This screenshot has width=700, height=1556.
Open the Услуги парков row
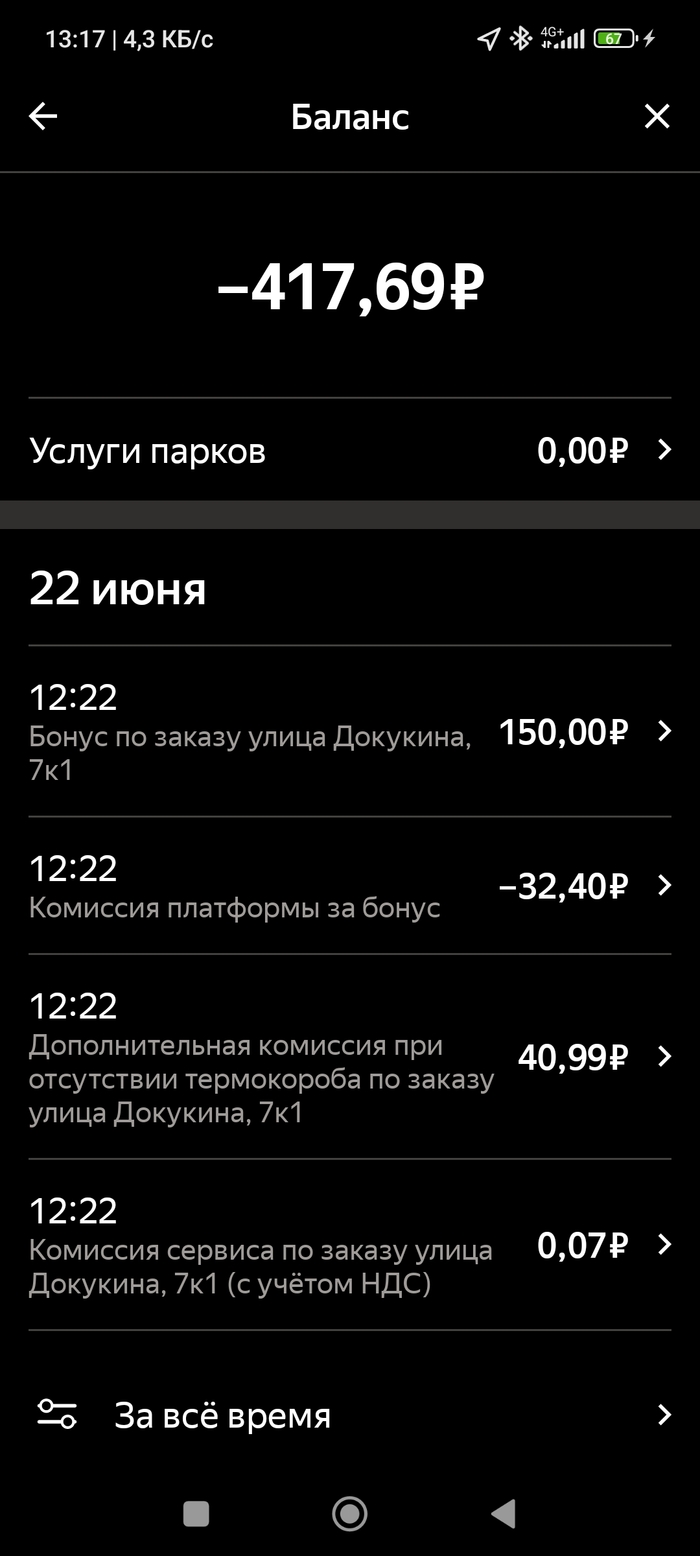pyautogui.click(x=350, y=450)
